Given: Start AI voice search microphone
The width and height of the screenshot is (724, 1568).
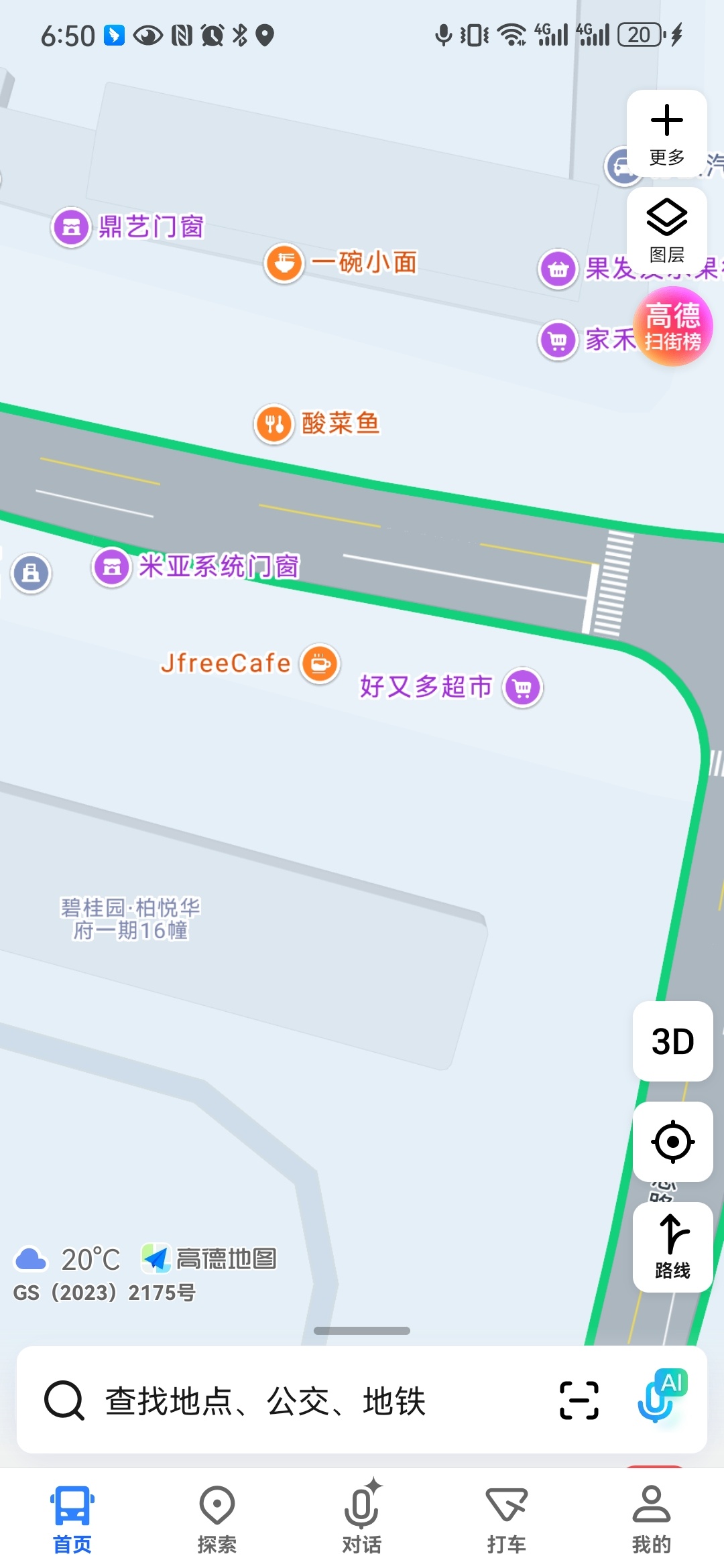Looking at the screenshot, I should [x=660, y=1399].
